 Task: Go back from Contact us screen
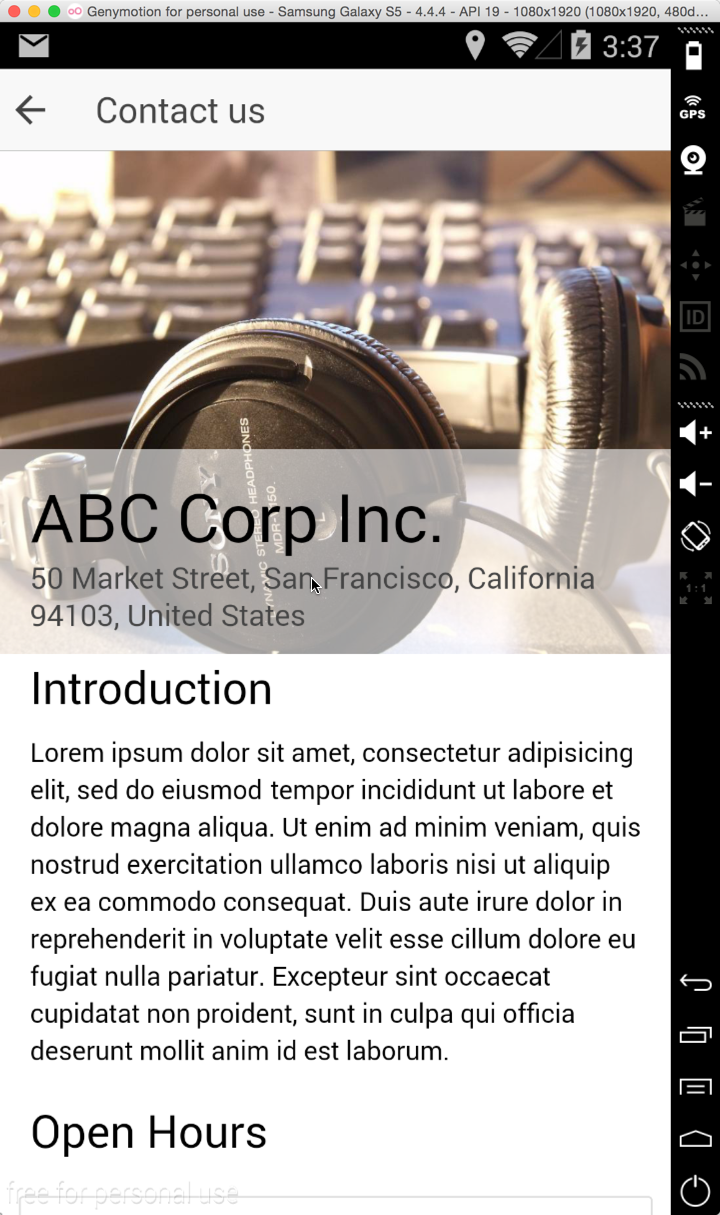click(31, 110)
